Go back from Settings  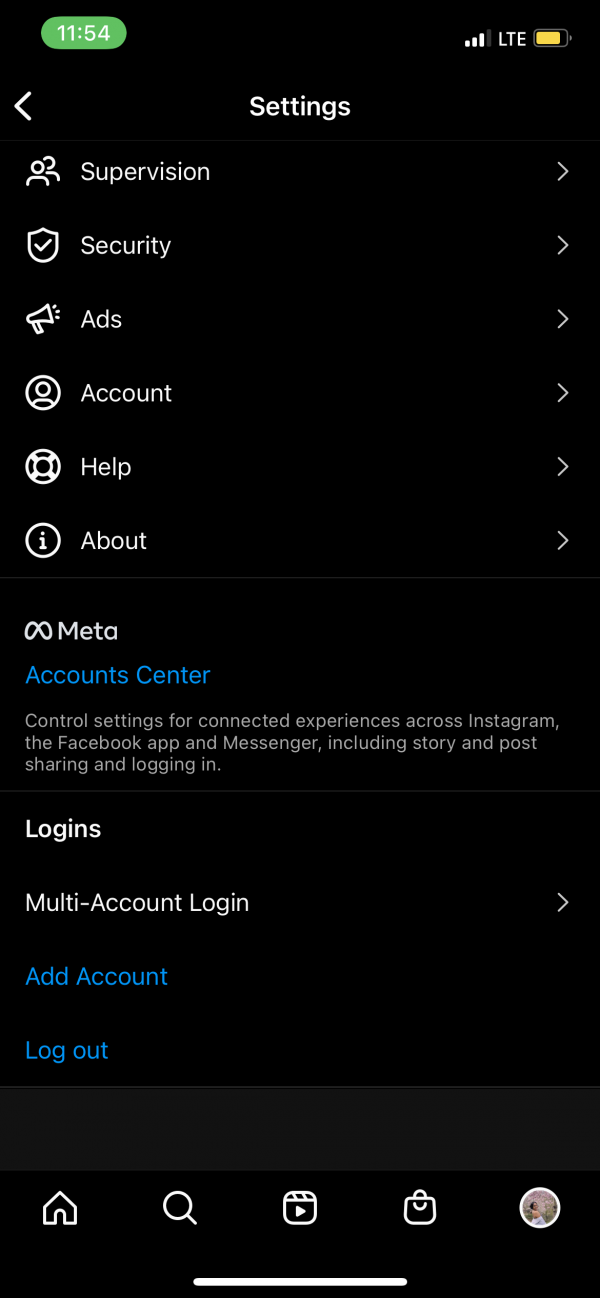click(24, 106)
